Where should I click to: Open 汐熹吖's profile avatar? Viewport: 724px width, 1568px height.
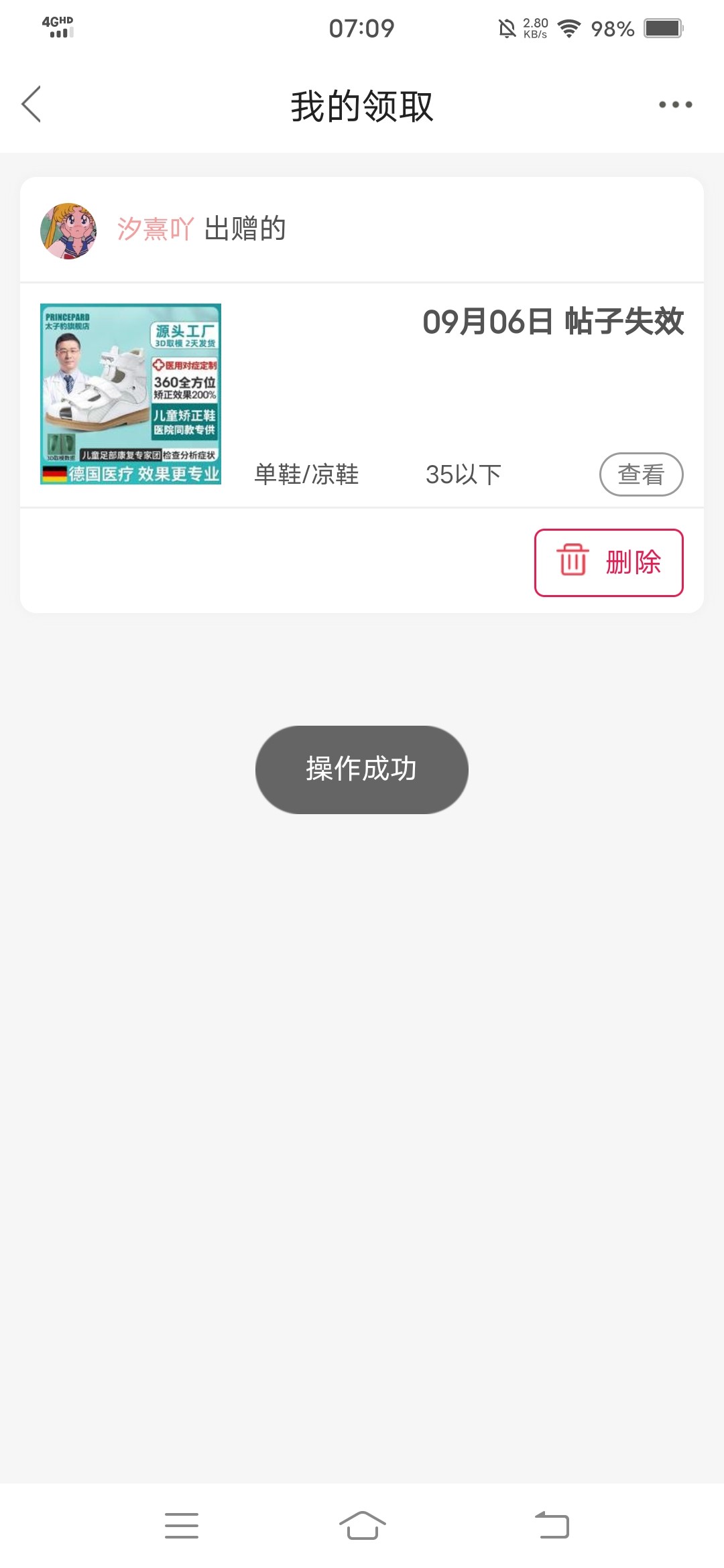pos(68,231)
